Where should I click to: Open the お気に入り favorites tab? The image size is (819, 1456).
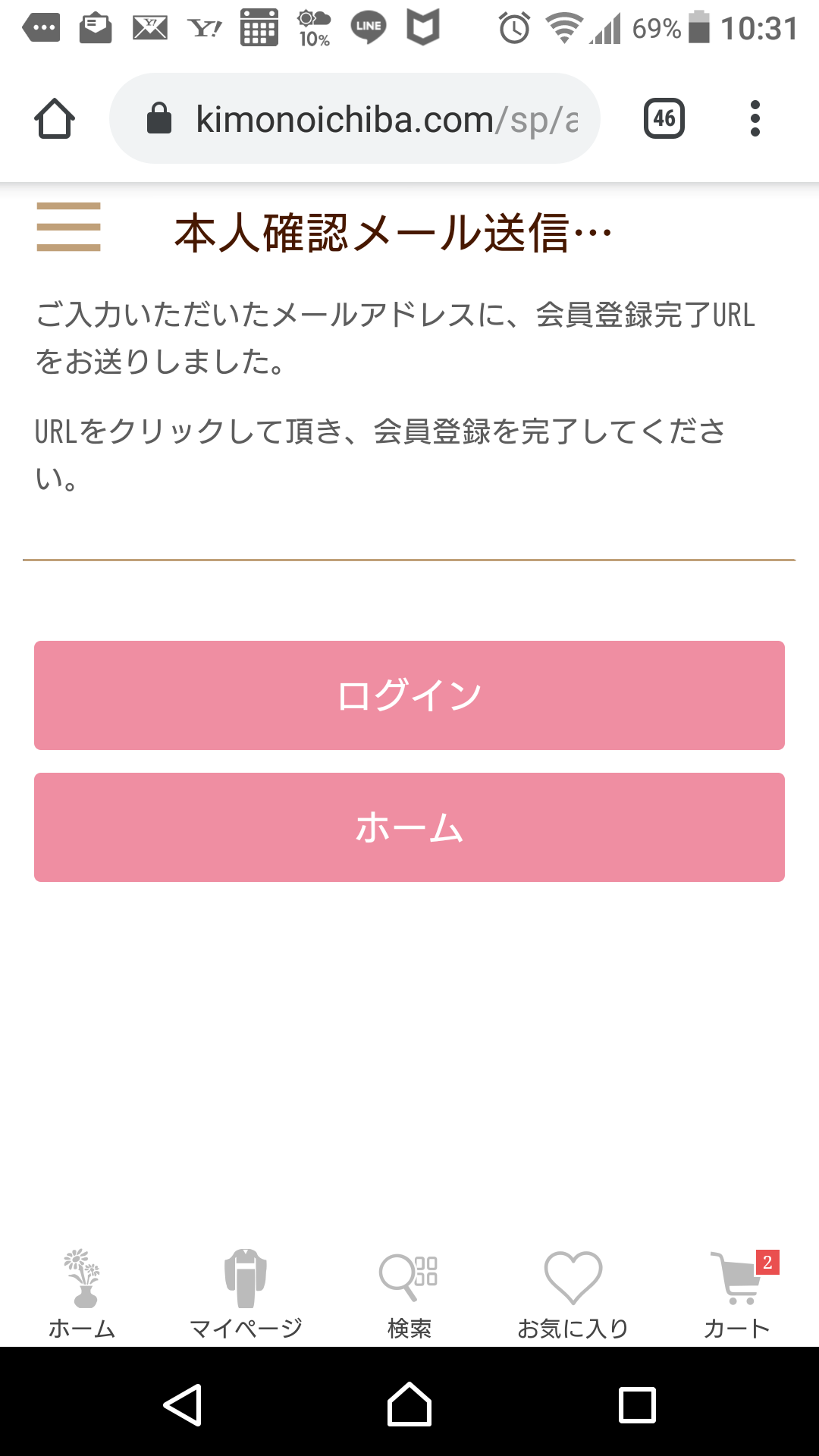tap(573, 1294)
